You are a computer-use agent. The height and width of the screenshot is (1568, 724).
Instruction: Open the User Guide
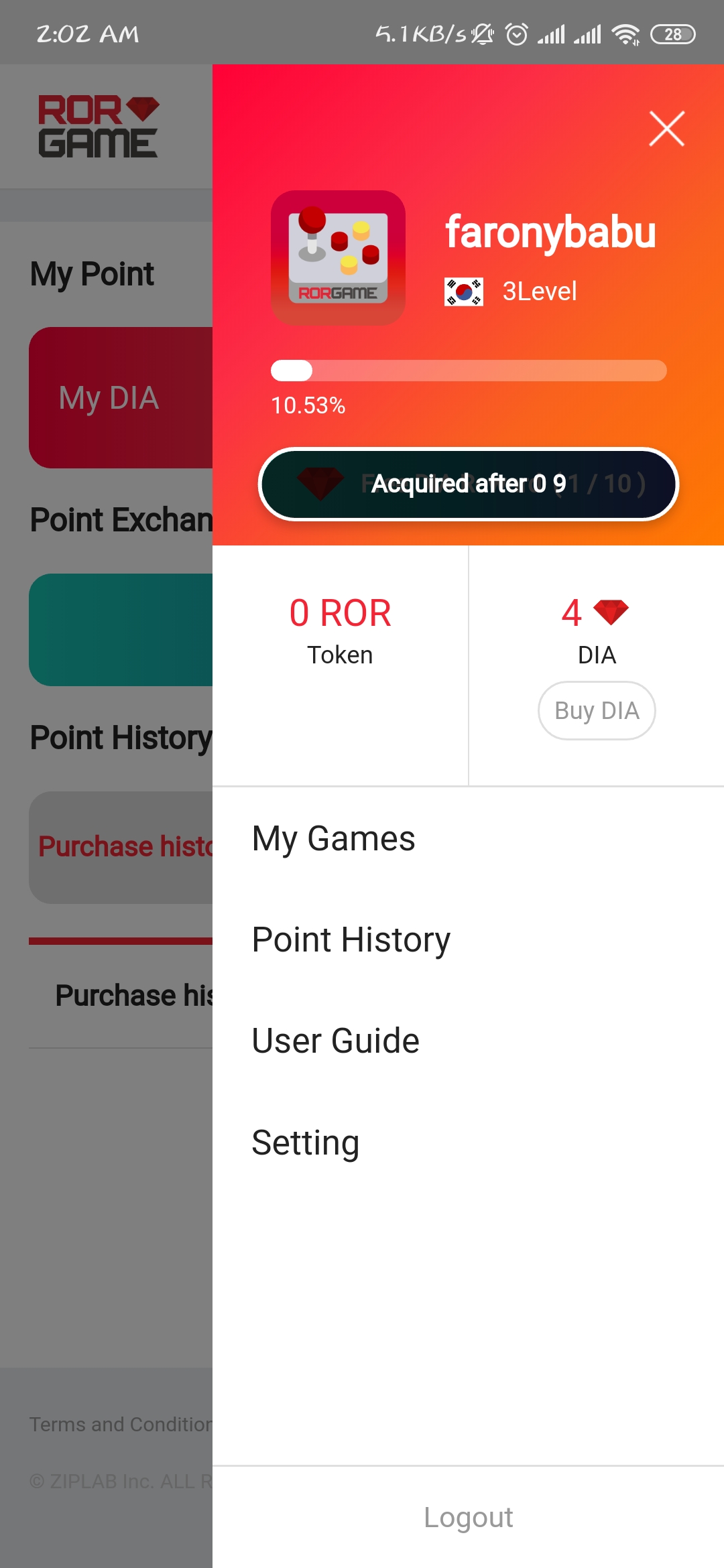click(336, 1041)
